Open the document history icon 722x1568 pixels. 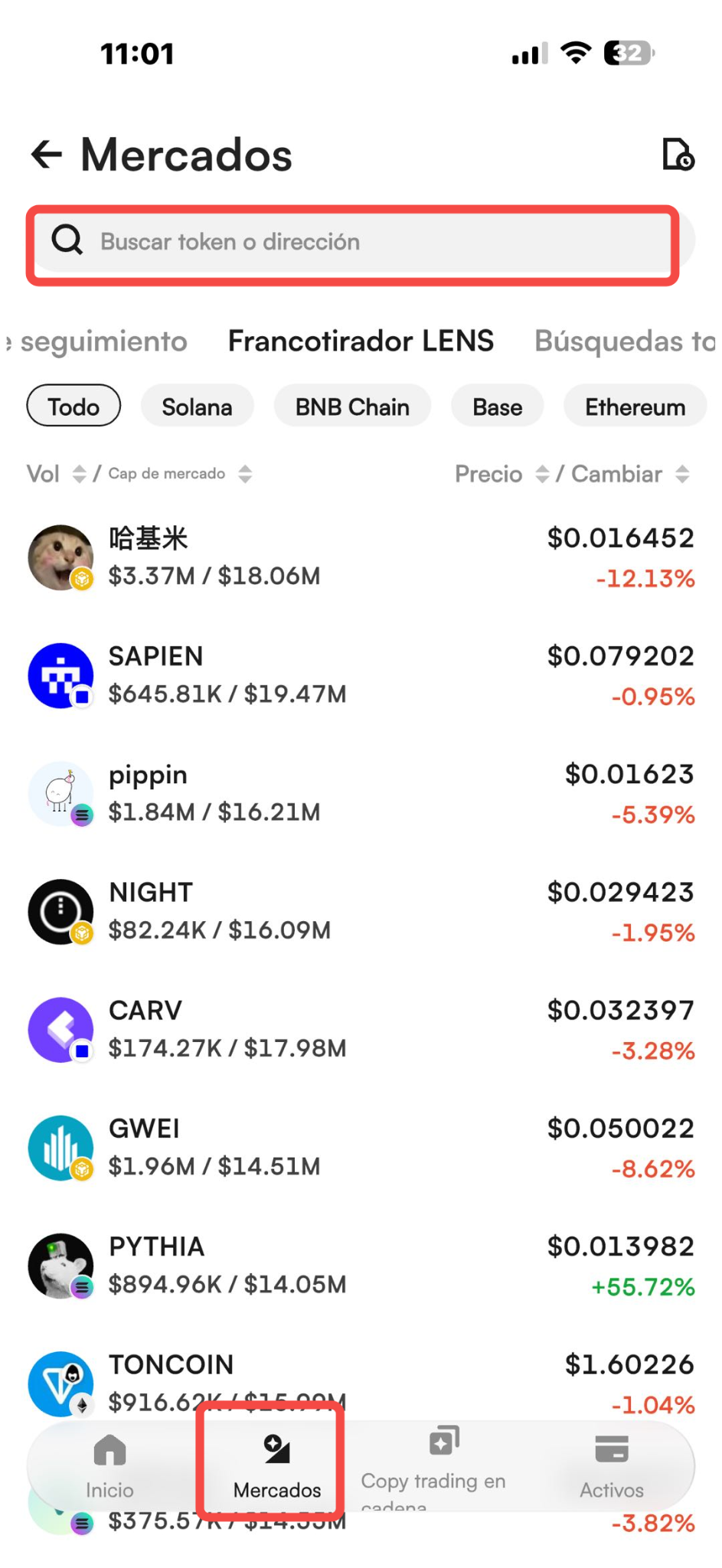click(678, 154)
